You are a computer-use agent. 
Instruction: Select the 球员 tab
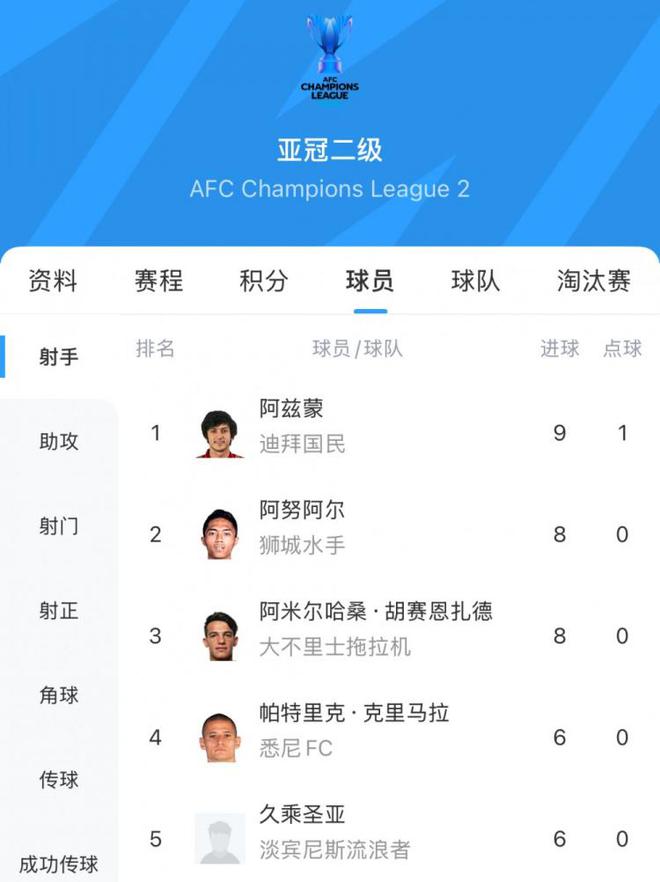[369, 281]
